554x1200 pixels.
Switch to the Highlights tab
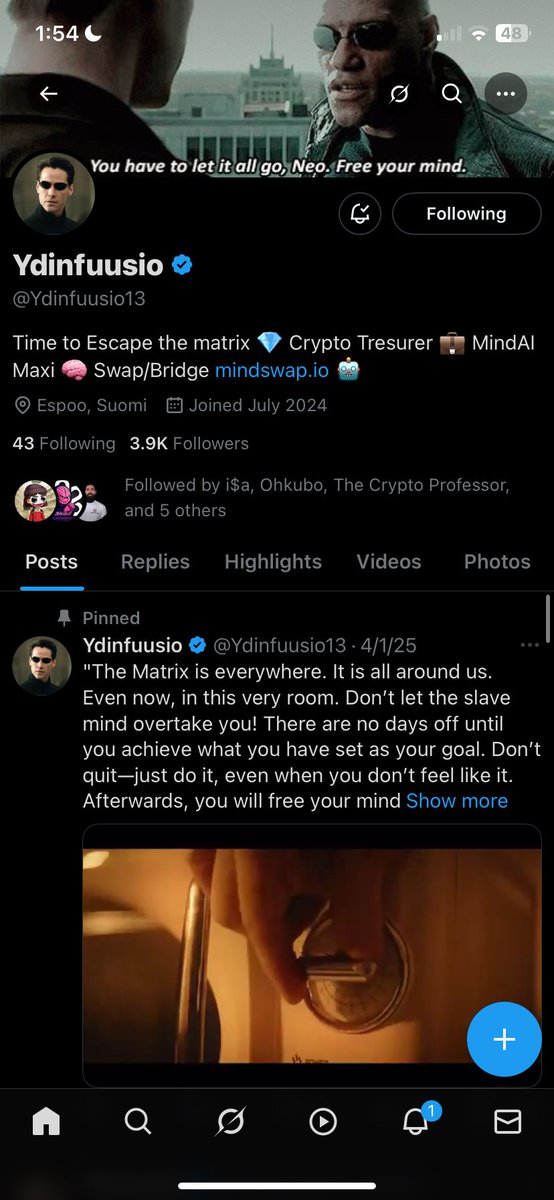point(273,562)
